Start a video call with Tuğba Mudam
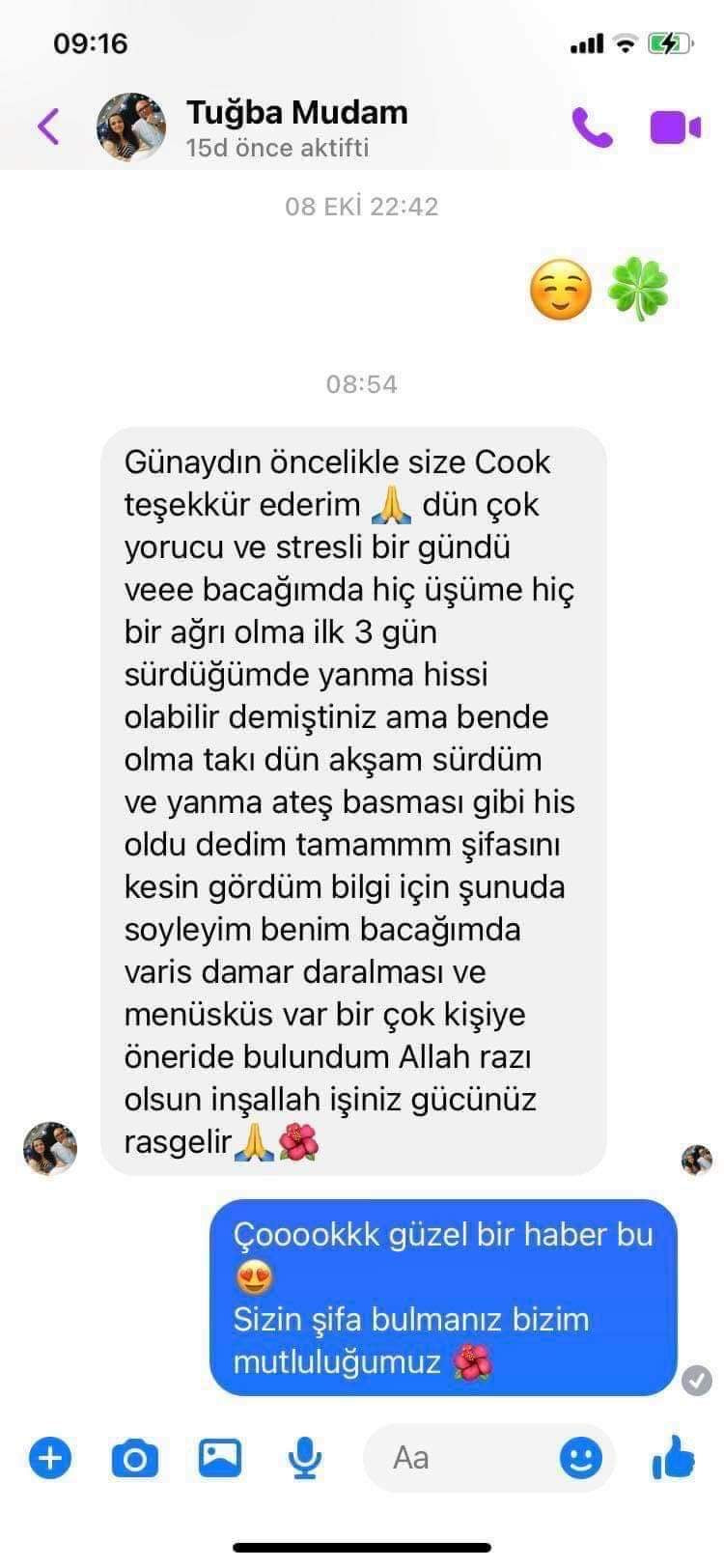This screenshot has height=1568, width=724. coord(675,126)
